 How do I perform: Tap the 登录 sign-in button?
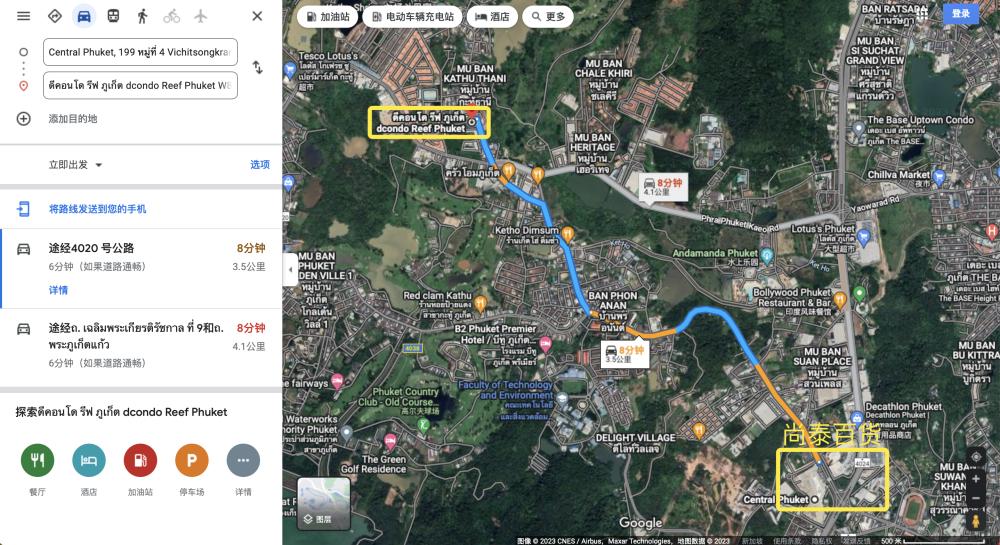960,14
